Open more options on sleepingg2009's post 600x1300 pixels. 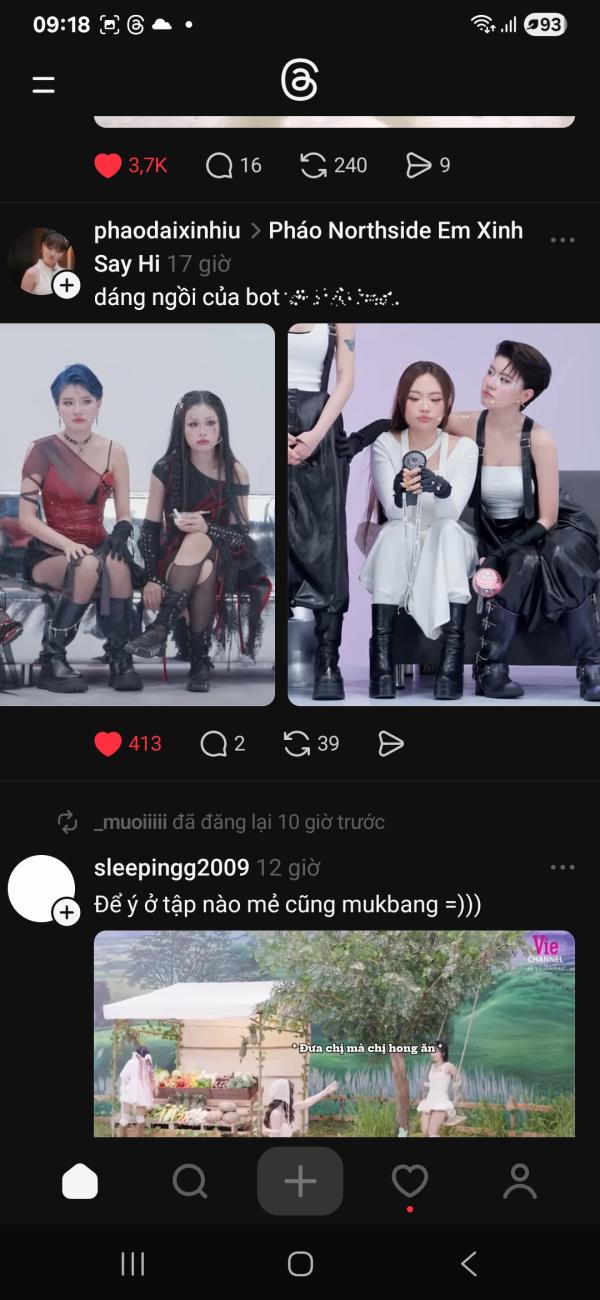click(x=562, y=867)
